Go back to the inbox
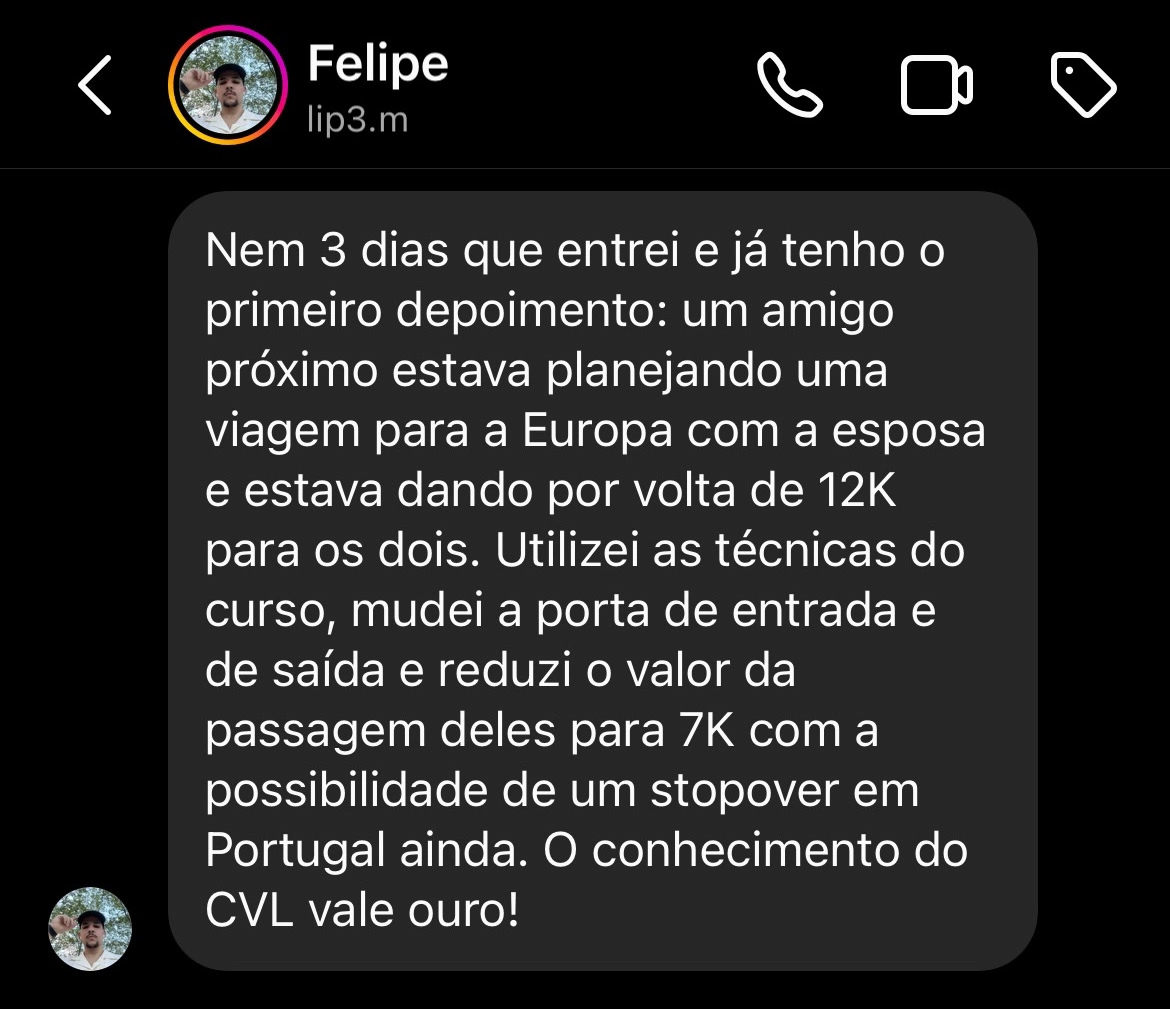This screenshot has height=1009, width=1170. point(95,86)
